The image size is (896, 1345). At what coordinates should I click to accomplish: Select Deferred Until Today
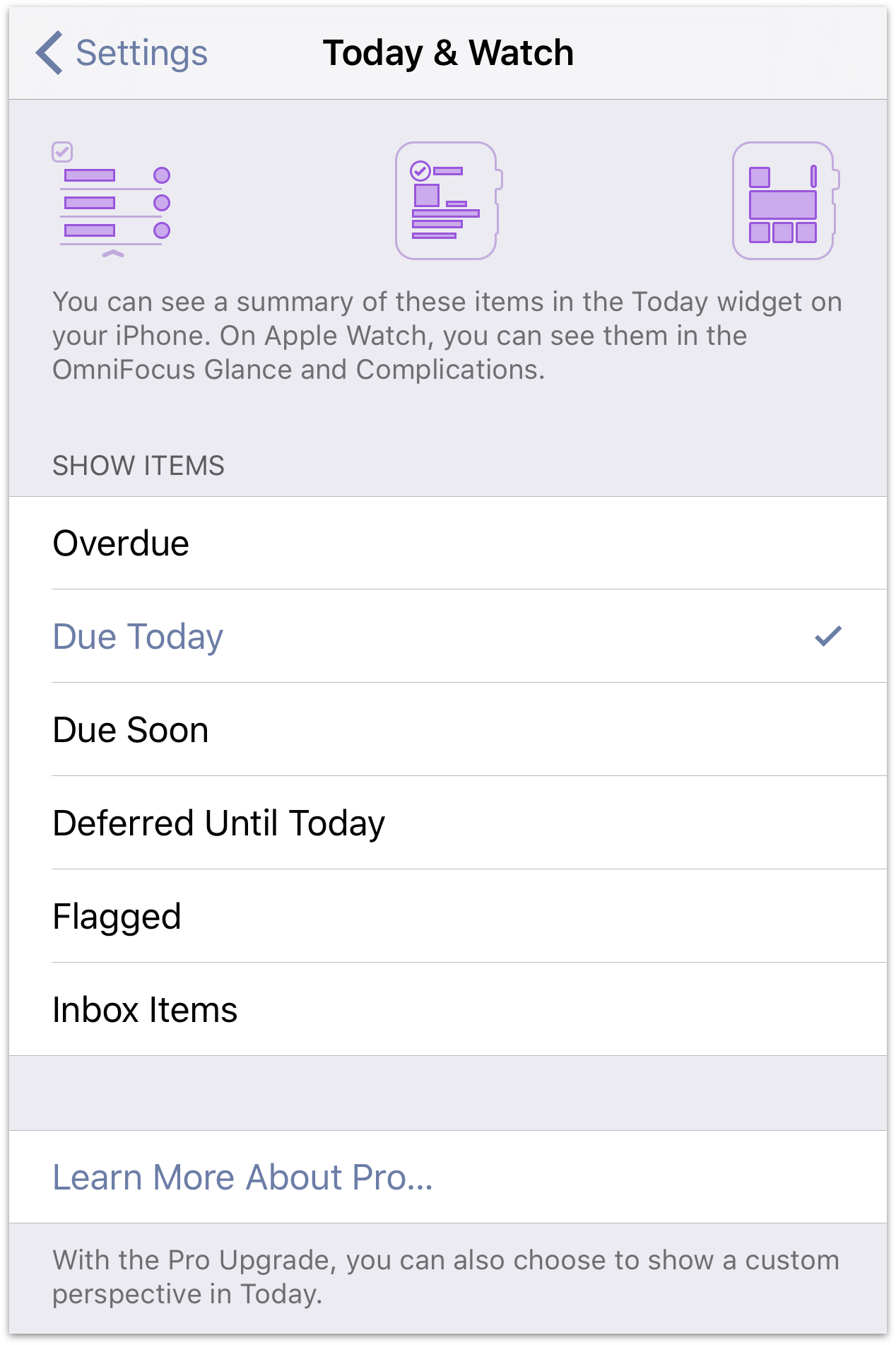219,823
